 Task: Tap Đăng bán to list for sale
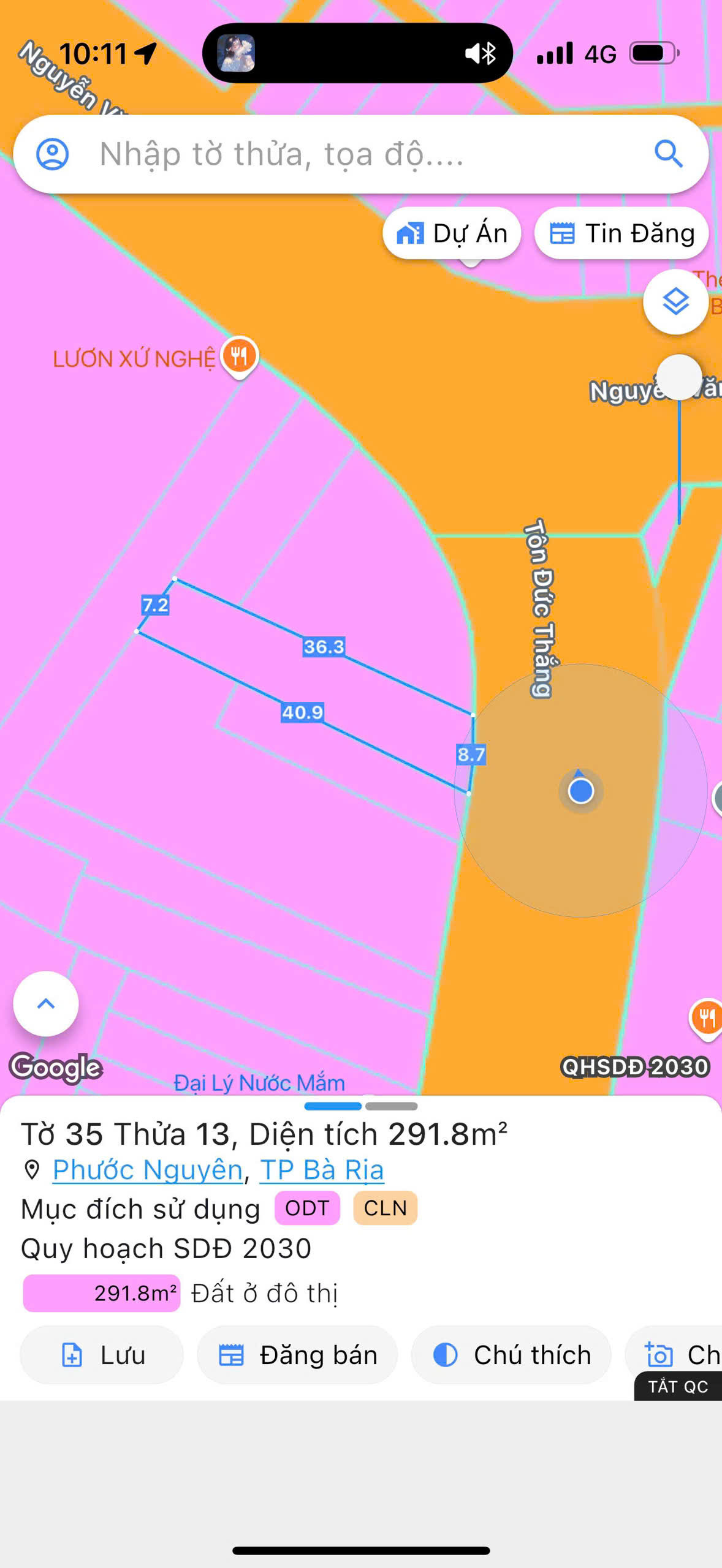pos(297,1354)
